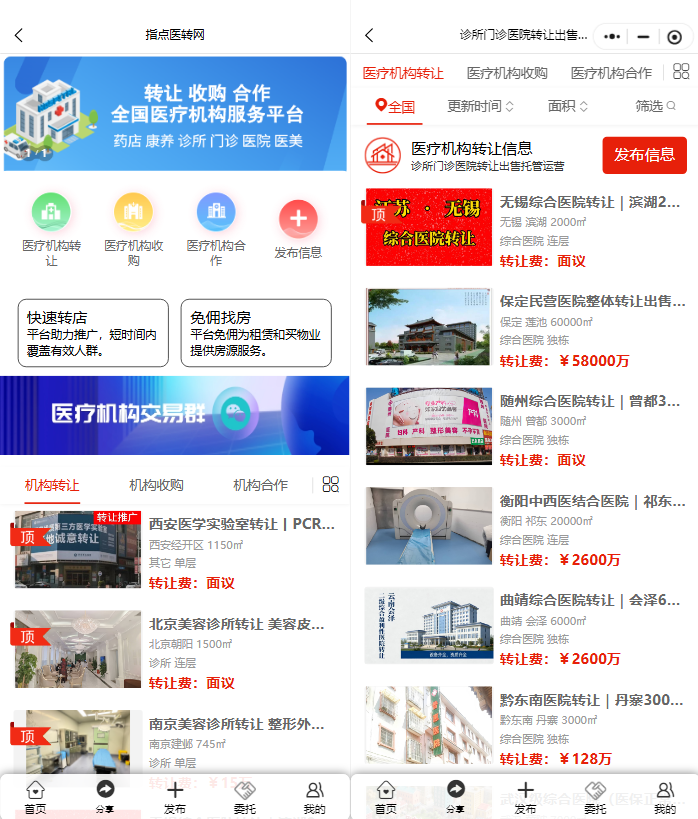The image size is (698, 819).
Task: Open the 更新时间 sort dropdown
Action: (x=480, y=106)
